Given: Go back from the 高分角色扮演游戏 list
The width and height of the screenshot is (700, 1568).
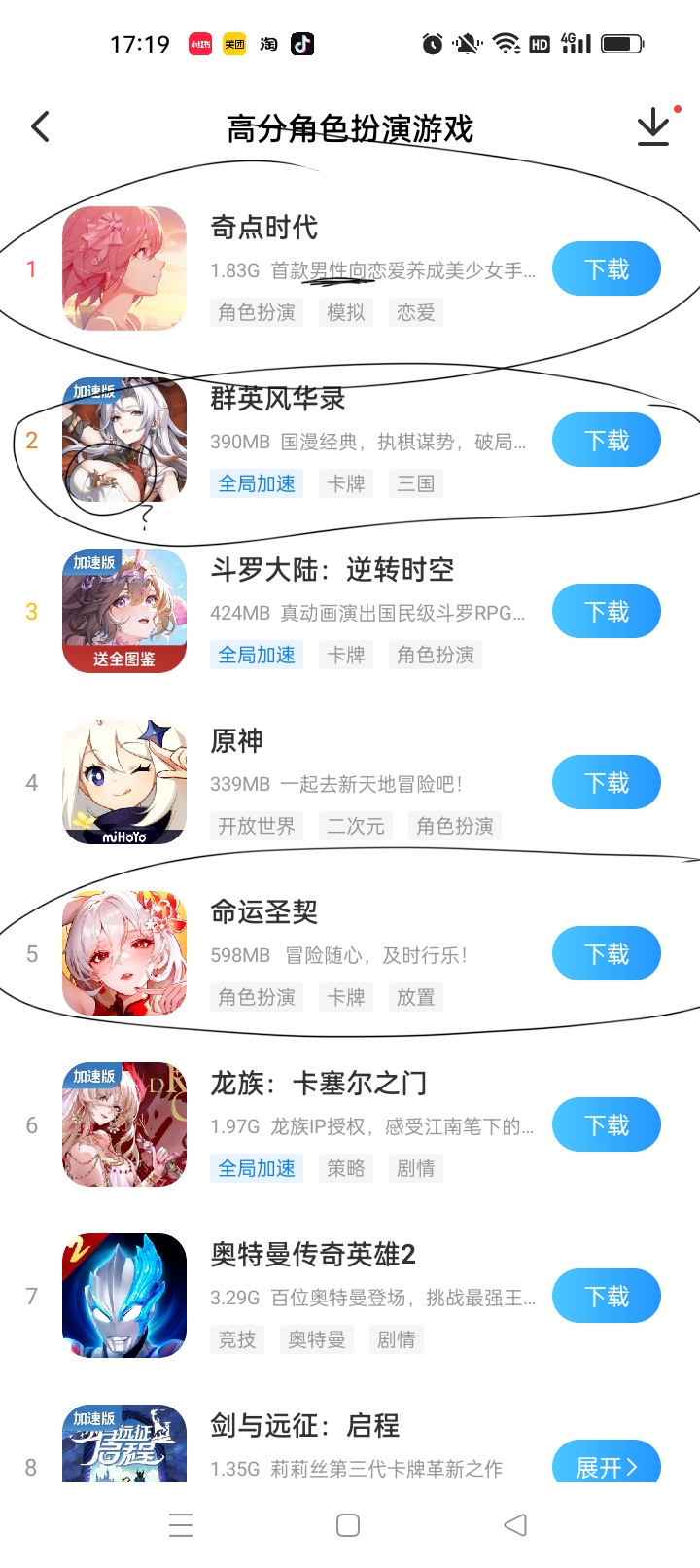Looking at the screenshot, I should pyautogui.click(x=41, y=126).
